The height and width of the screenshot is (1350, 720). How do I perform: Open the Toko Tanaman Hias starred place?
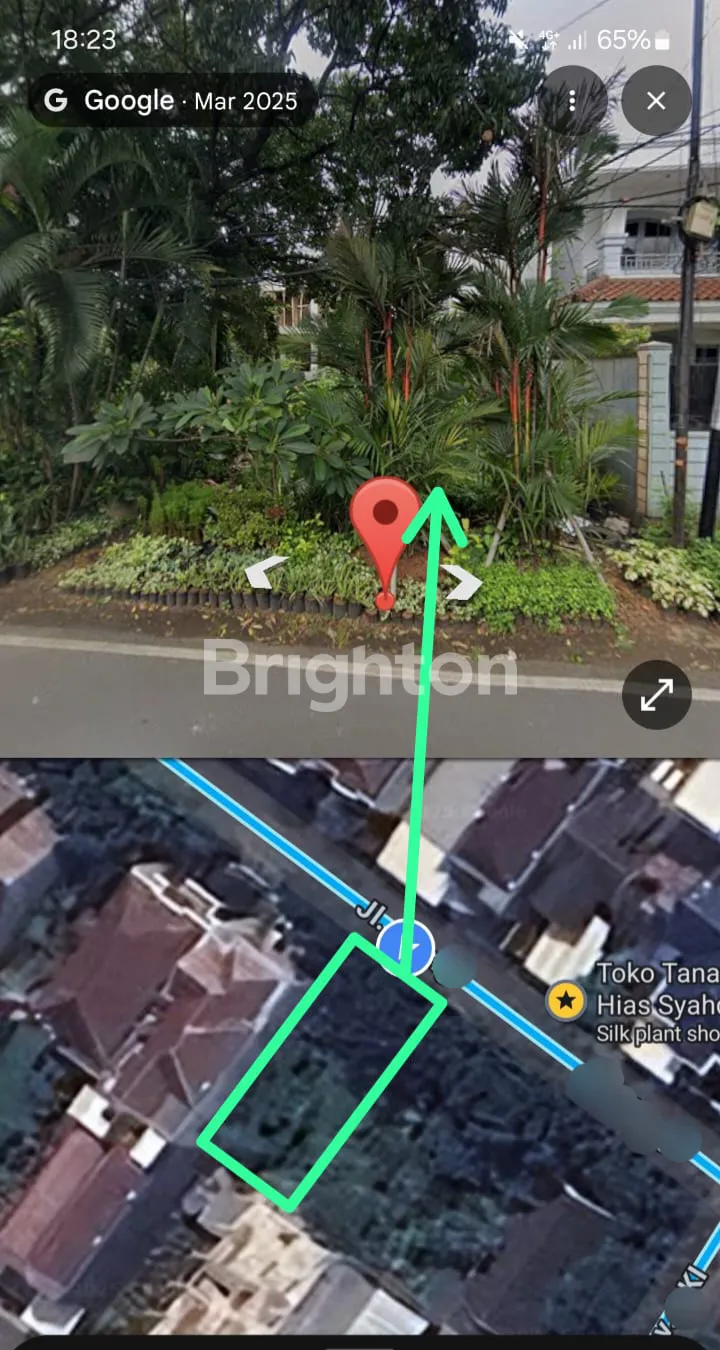(566, 999)
